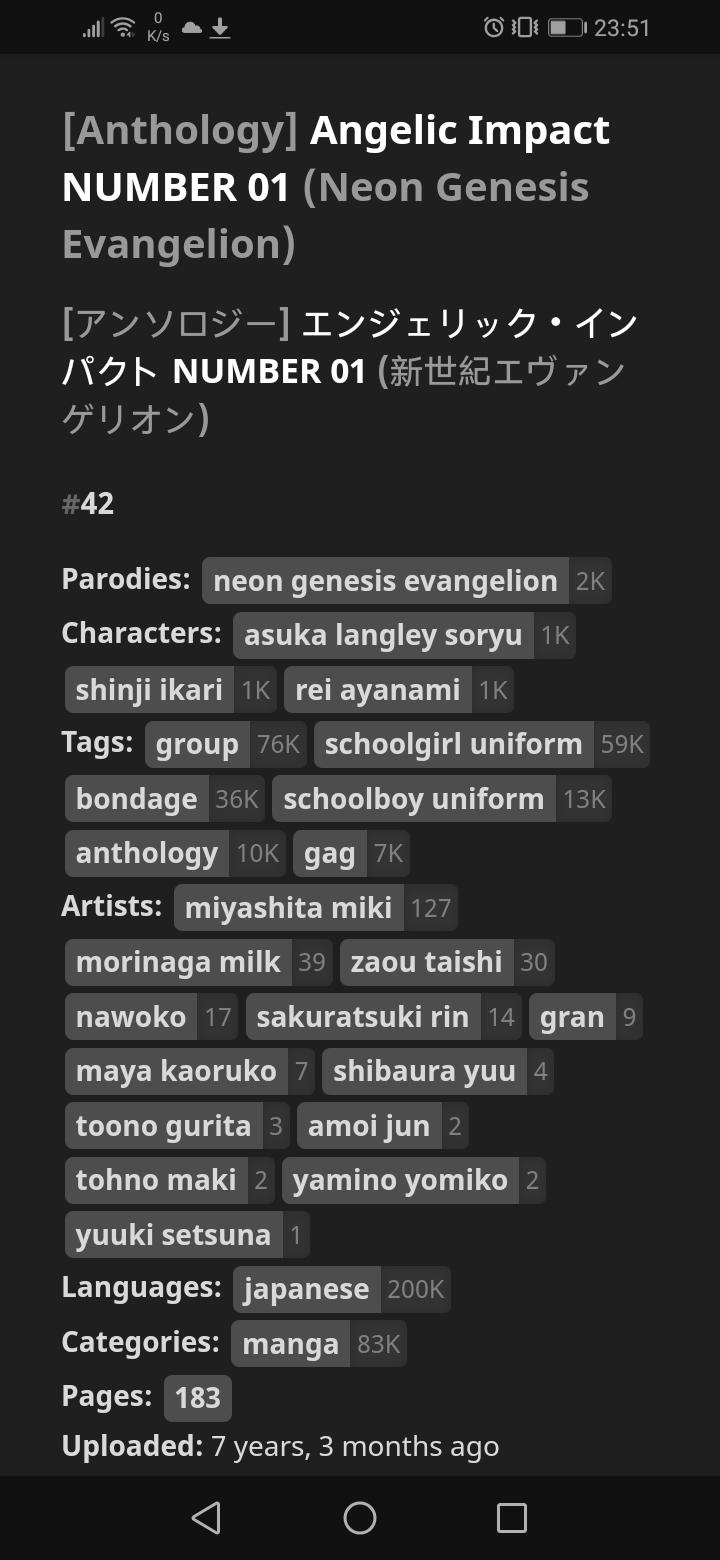Open the neon genesis evangelion parody tag
Viewport: 720px width, 1560px height.
(385, 581)
